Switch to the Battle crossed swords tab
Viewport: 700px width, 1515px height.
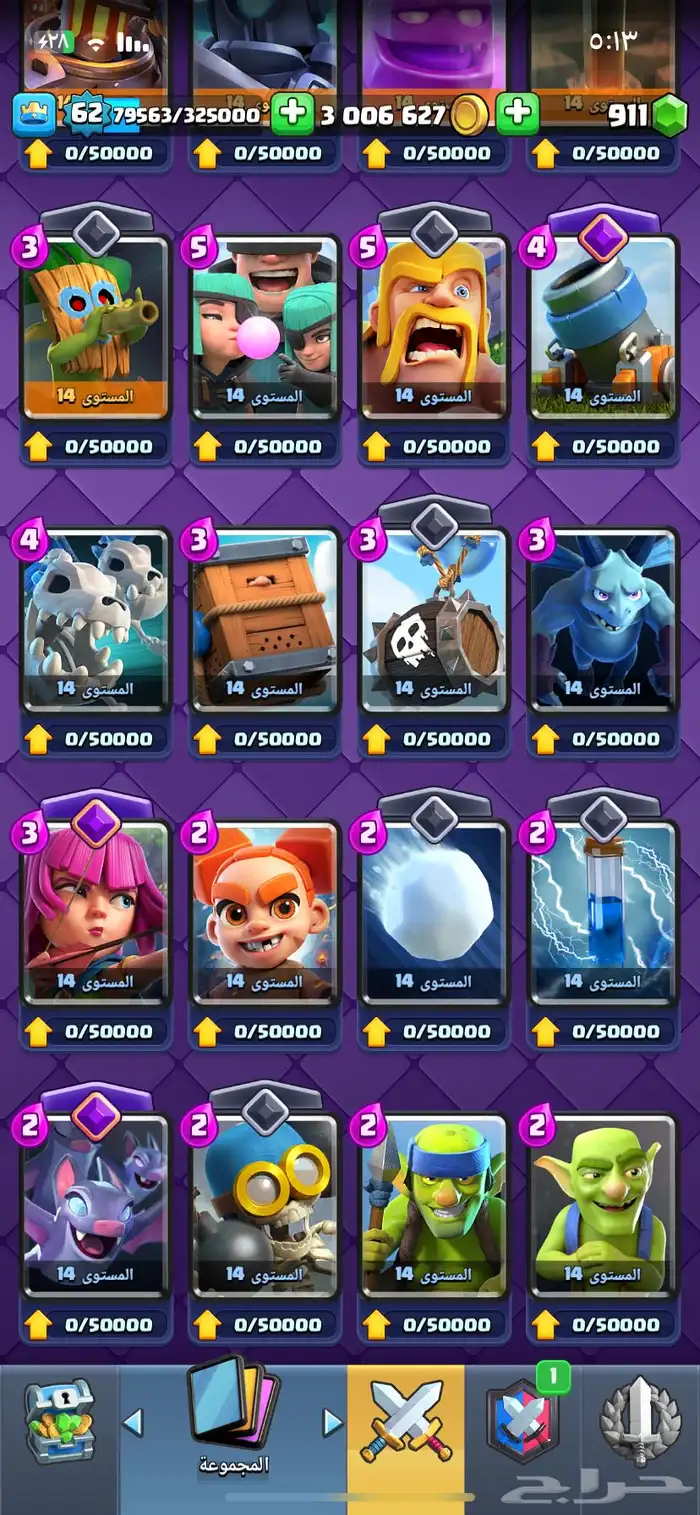[x=406, y=1421]
